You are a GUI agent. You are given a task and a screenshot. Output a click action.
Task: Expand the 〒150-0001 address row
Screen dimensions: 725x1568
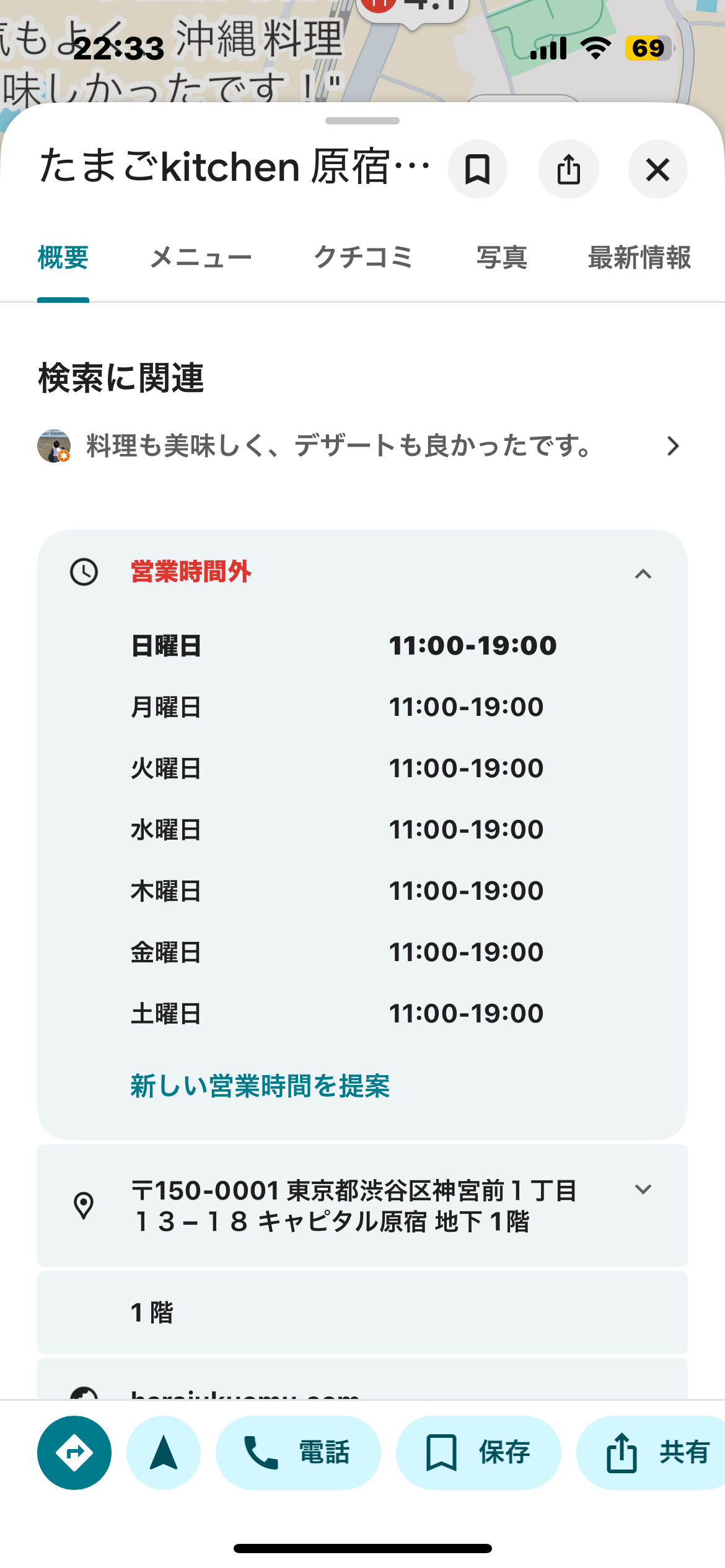point(643,1190)
